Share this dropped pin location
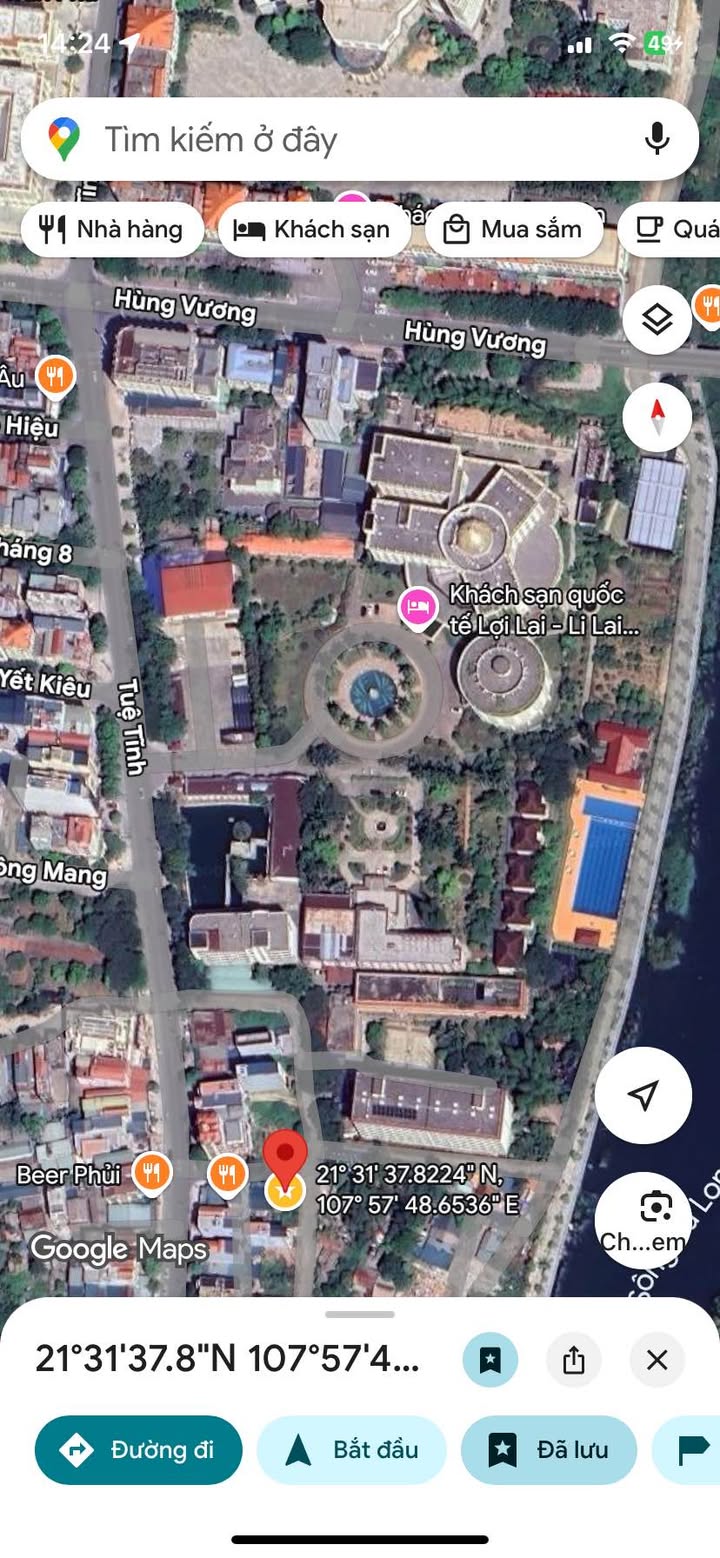Image resolution: width=720 pixels, height=1558 pixels. click(x=573, y=1360)
